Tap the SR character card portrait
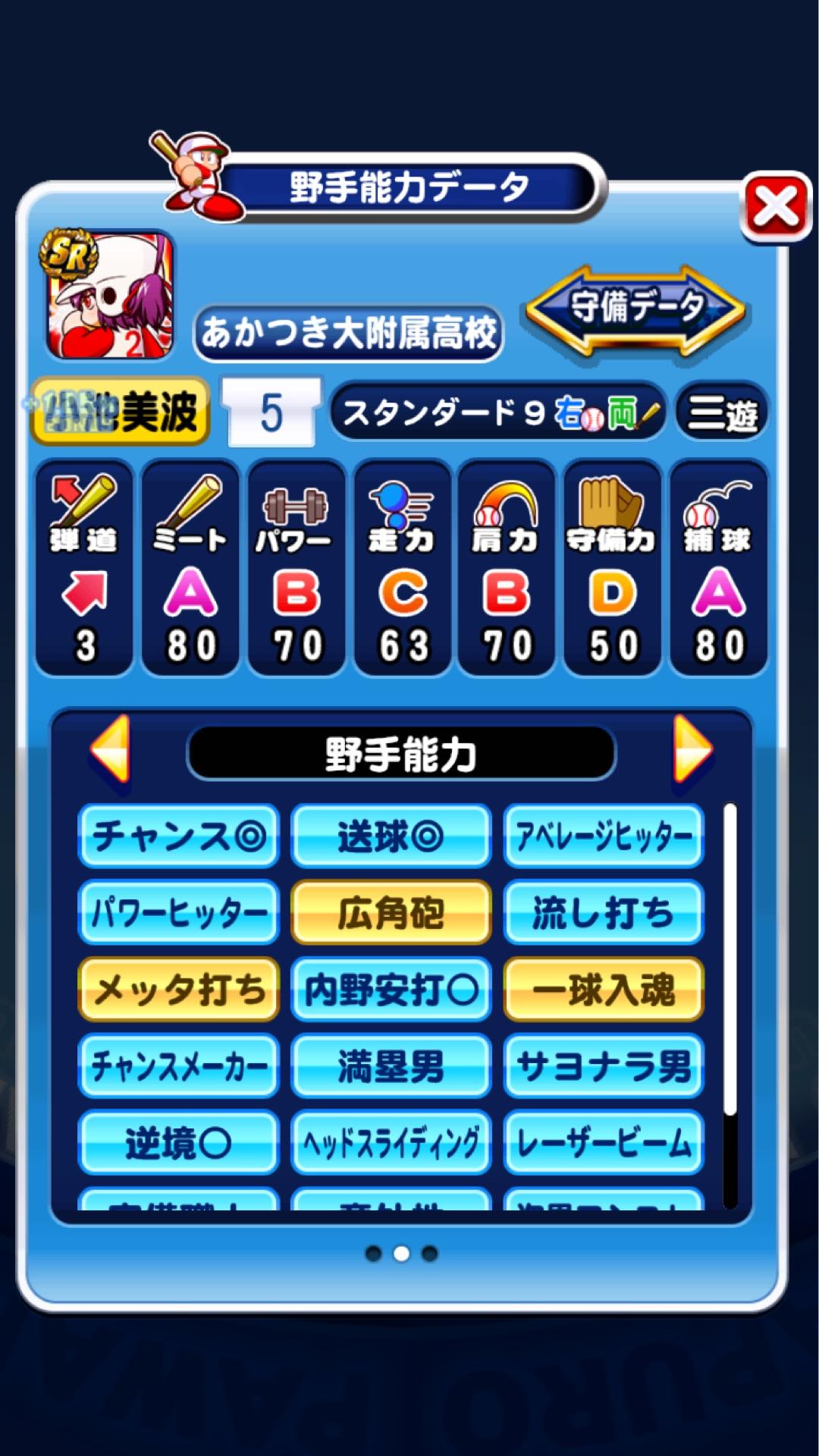The height and width of the screenshot is (1456, 819). pos(108,294)
